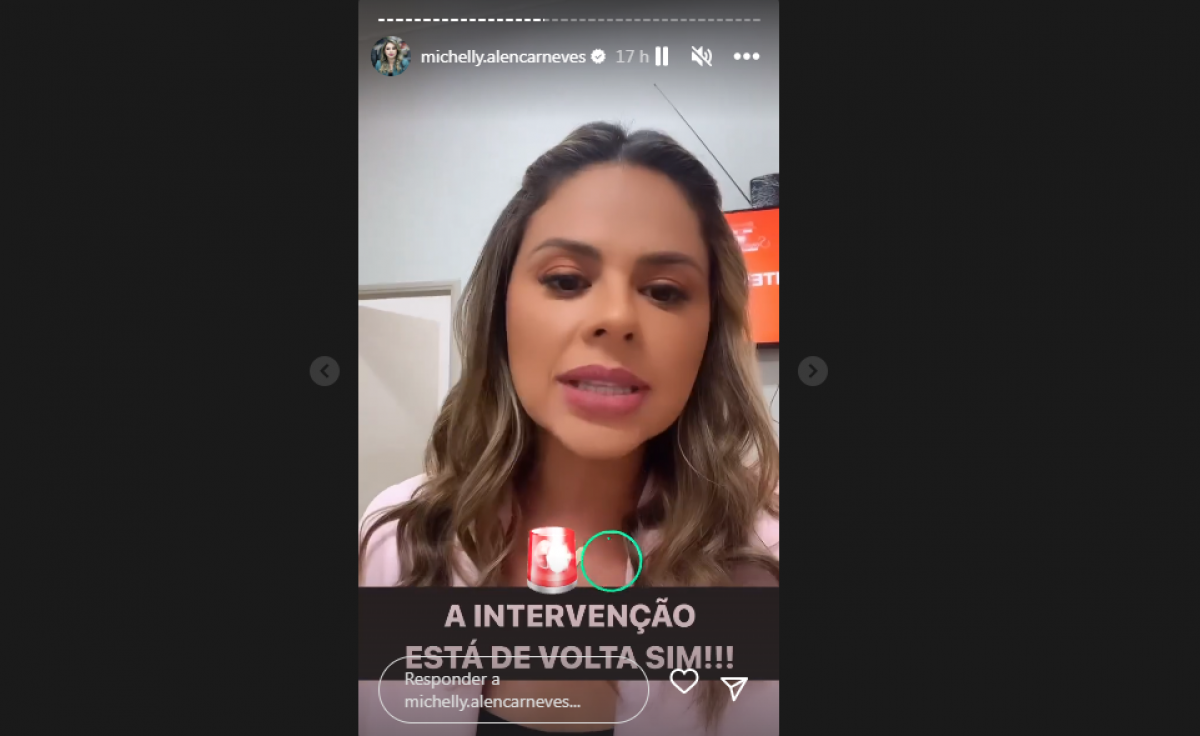
Task: Like this story with the heart
Action: (x=684, y=682)
